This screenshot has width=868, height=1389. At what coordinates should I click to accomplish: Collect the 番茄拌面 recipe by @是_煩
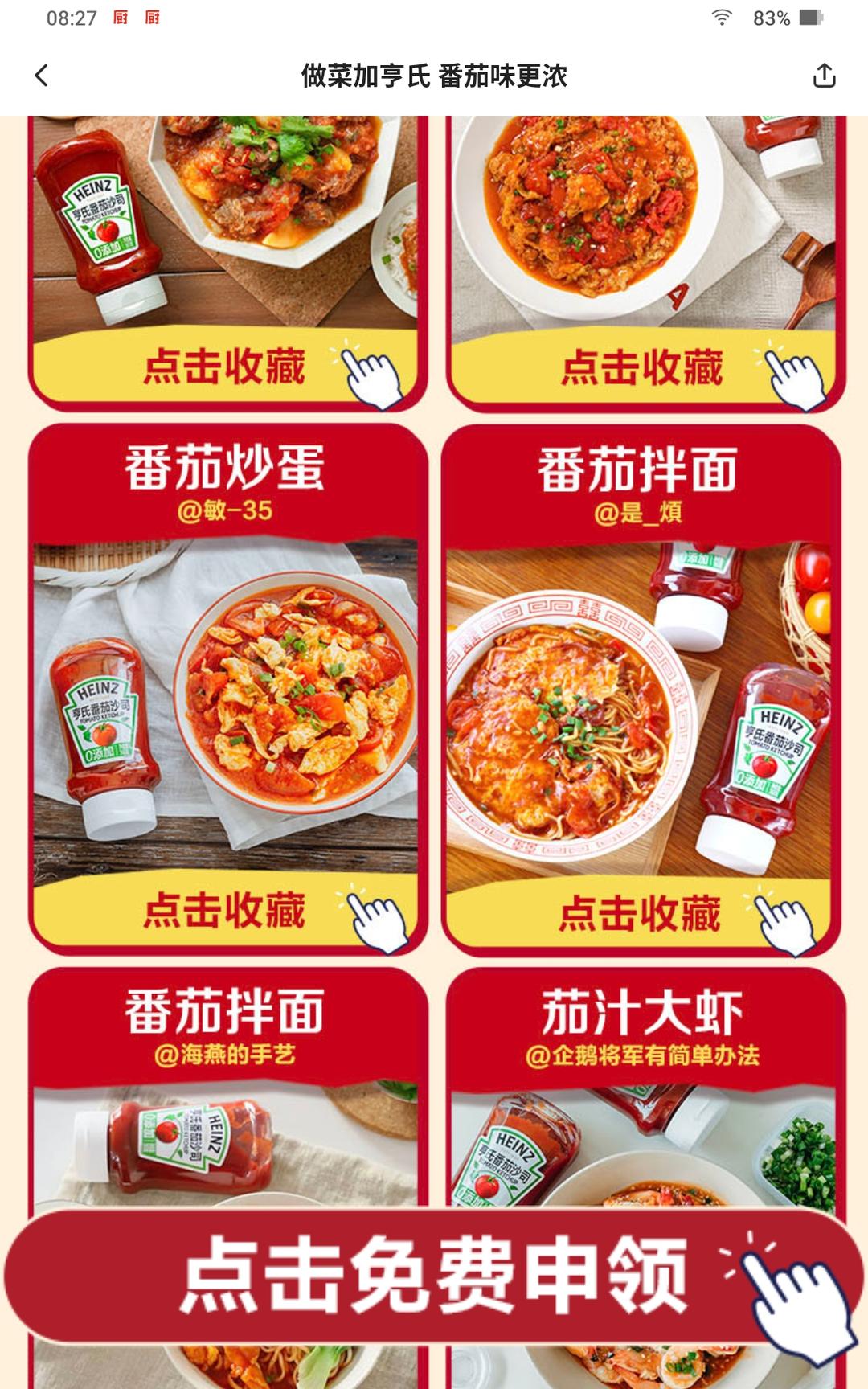[641, 914]
